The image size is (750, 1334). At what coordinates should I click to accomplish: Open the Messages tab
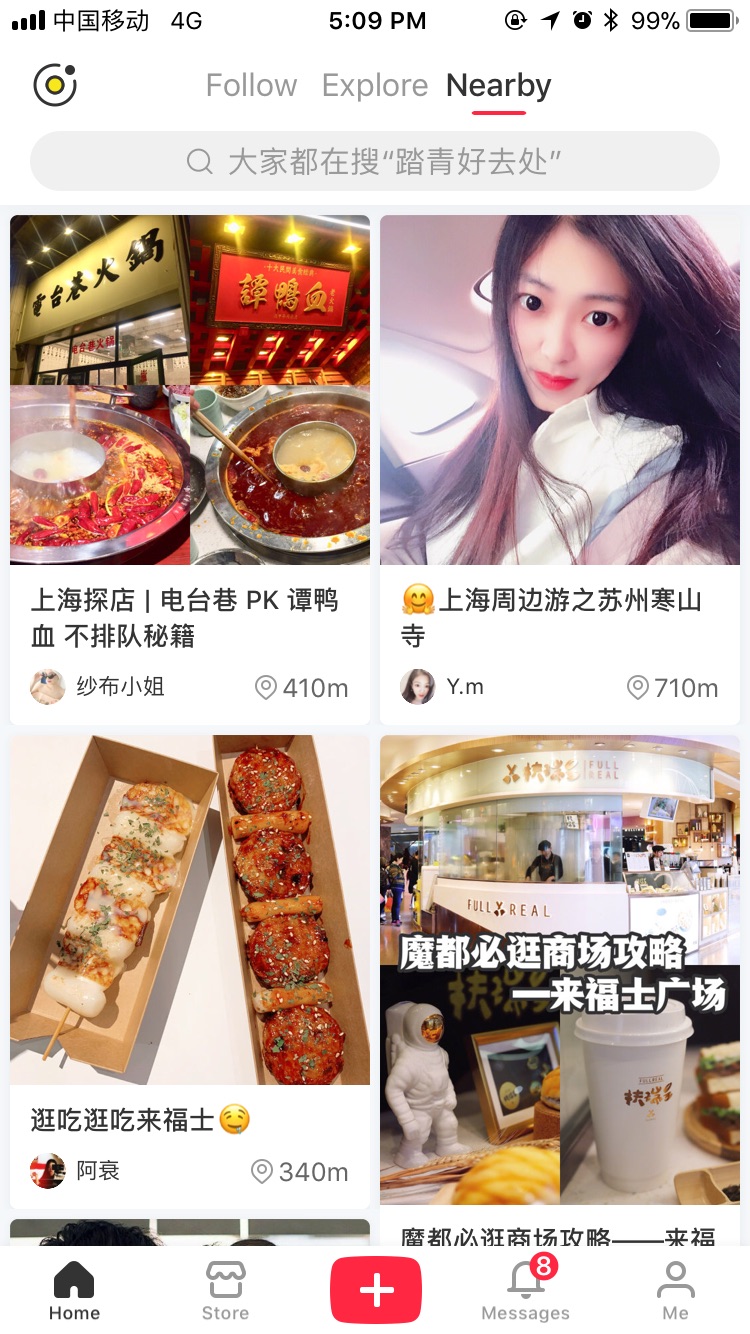[x=525, y=1291]
